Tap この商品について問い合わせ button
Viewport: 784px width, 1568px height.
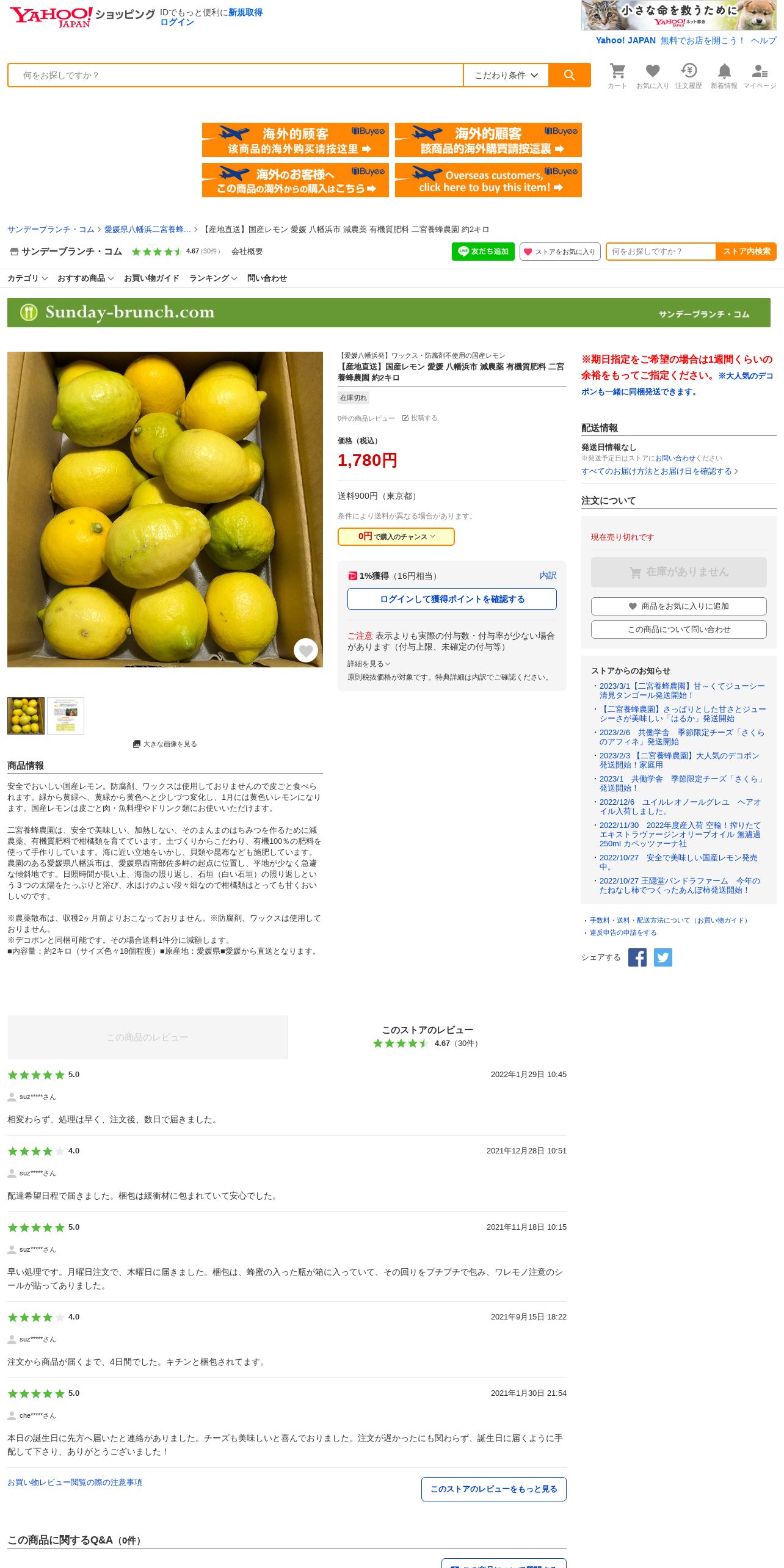pos(678,630)
